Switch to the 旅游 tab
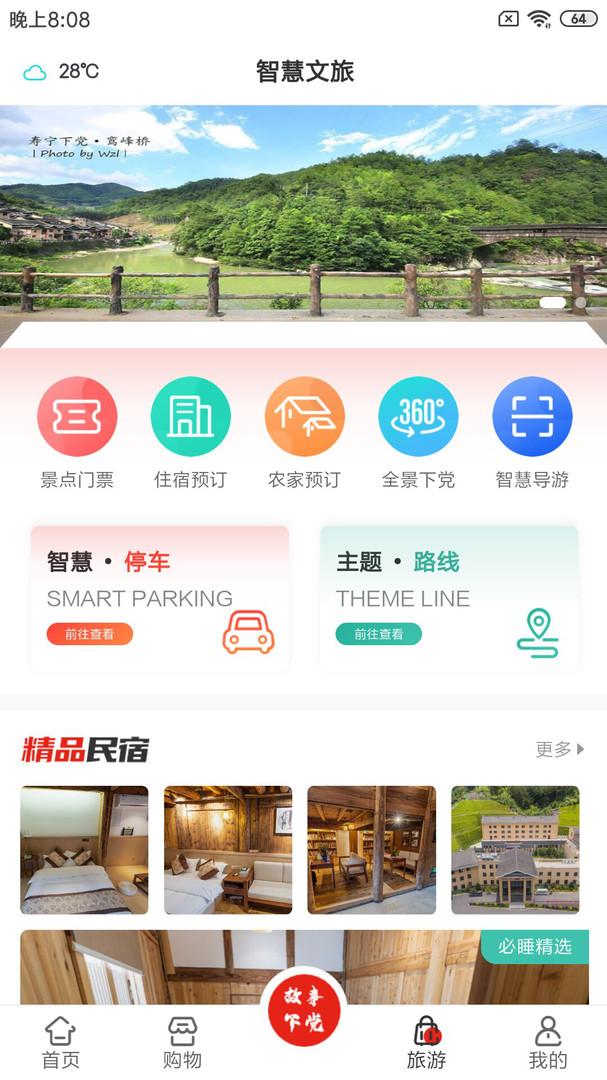 (x=426, y=1043)
